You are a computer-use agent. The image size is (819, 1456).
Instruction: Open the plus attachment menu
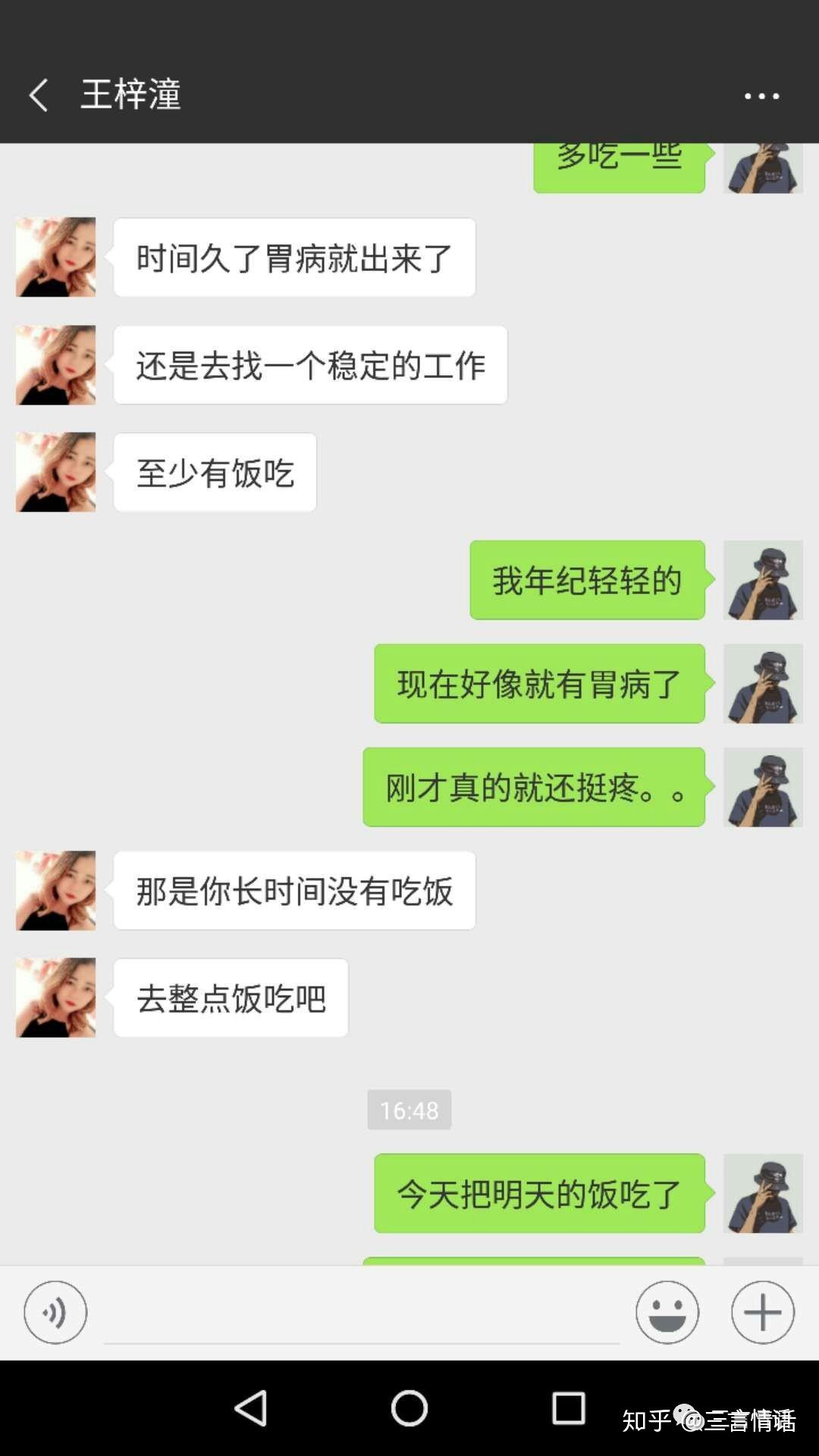762,1312
